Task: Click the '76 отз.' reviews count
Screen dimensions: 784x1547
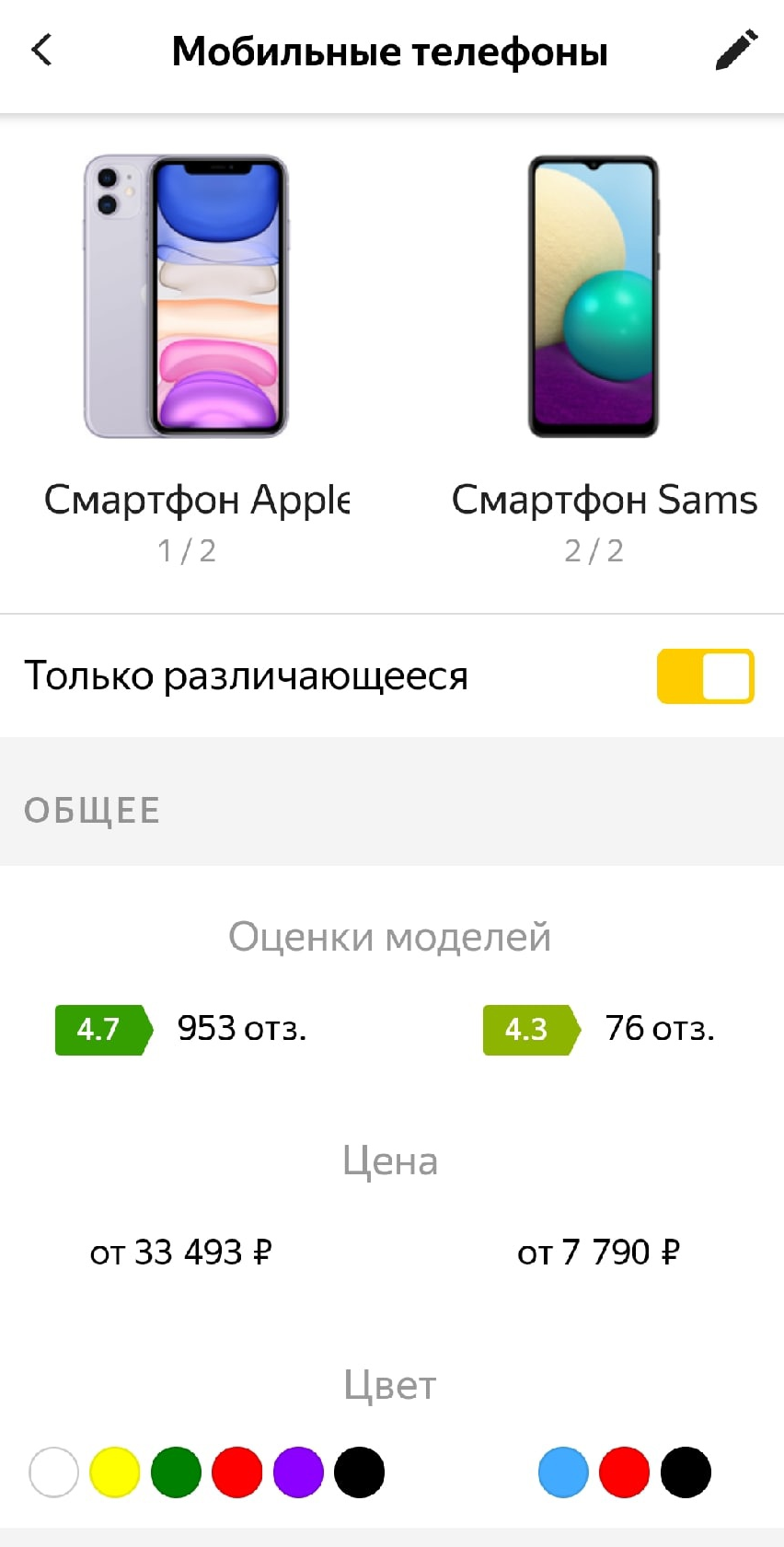Action: coord(659,1029)
